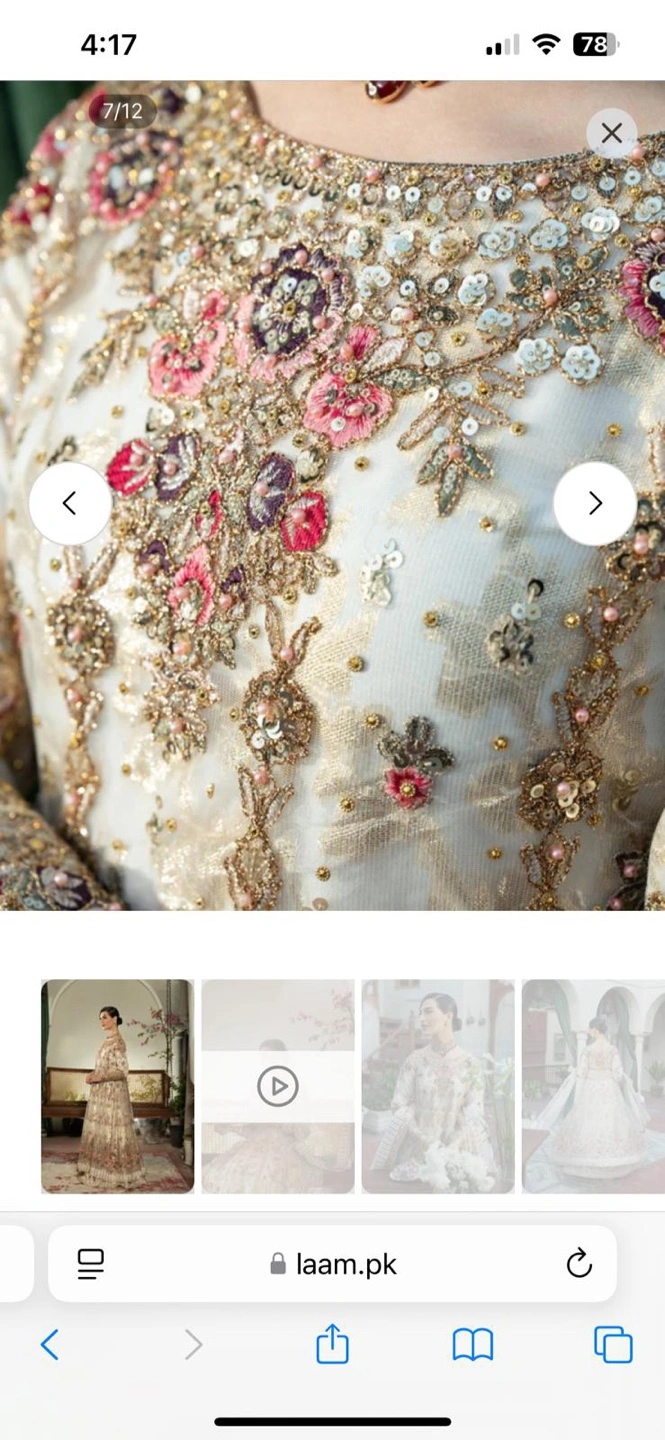The height and width of the screenshot is (1440, 665).
Task: Open Safari bookmarks
Action: point(473,1345)
